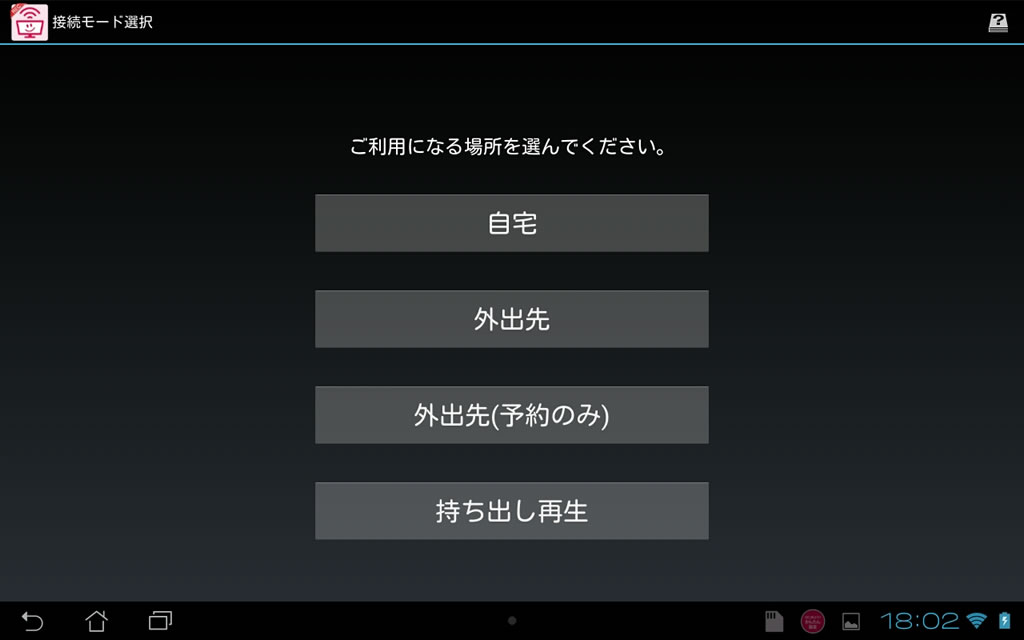
Task: Tap the help icon in the title bar
Action: tap(997, 22)
